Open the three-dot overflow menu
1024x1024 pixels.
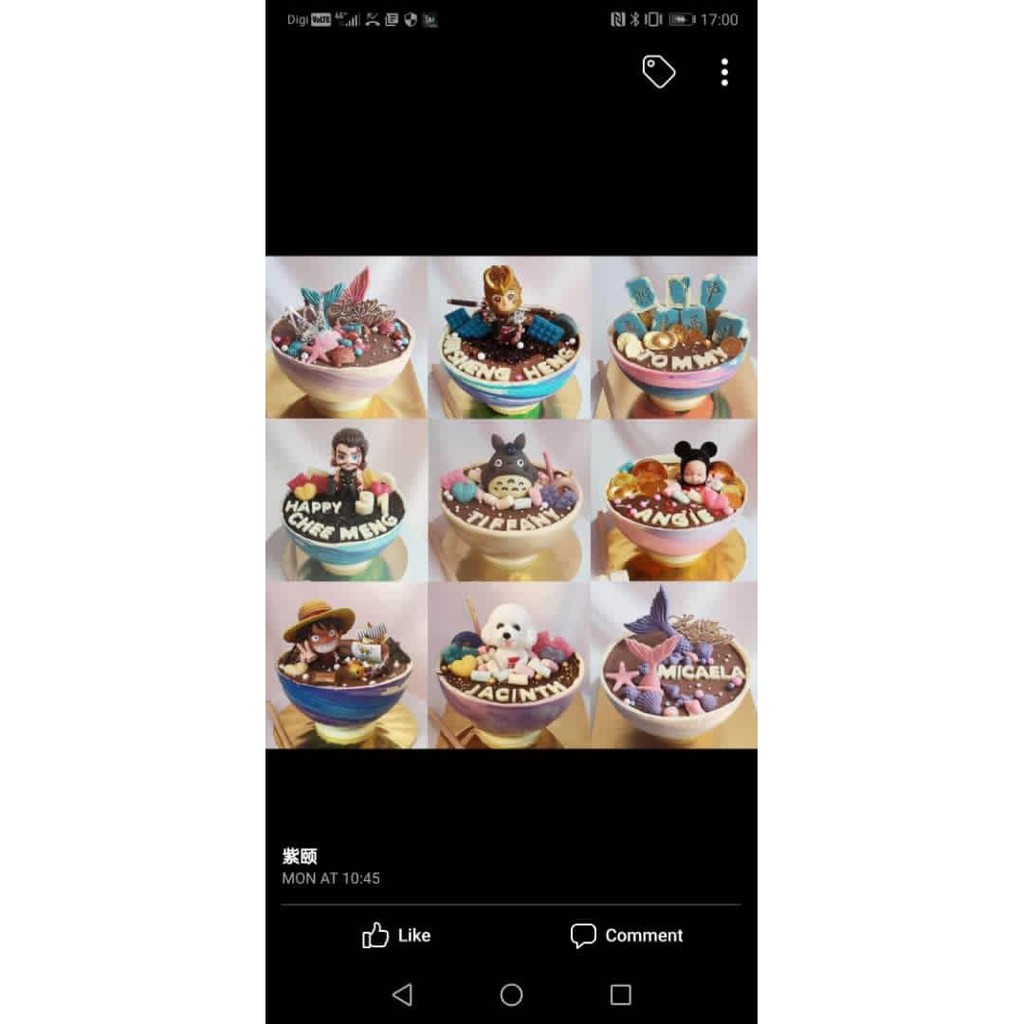point(724,72)
